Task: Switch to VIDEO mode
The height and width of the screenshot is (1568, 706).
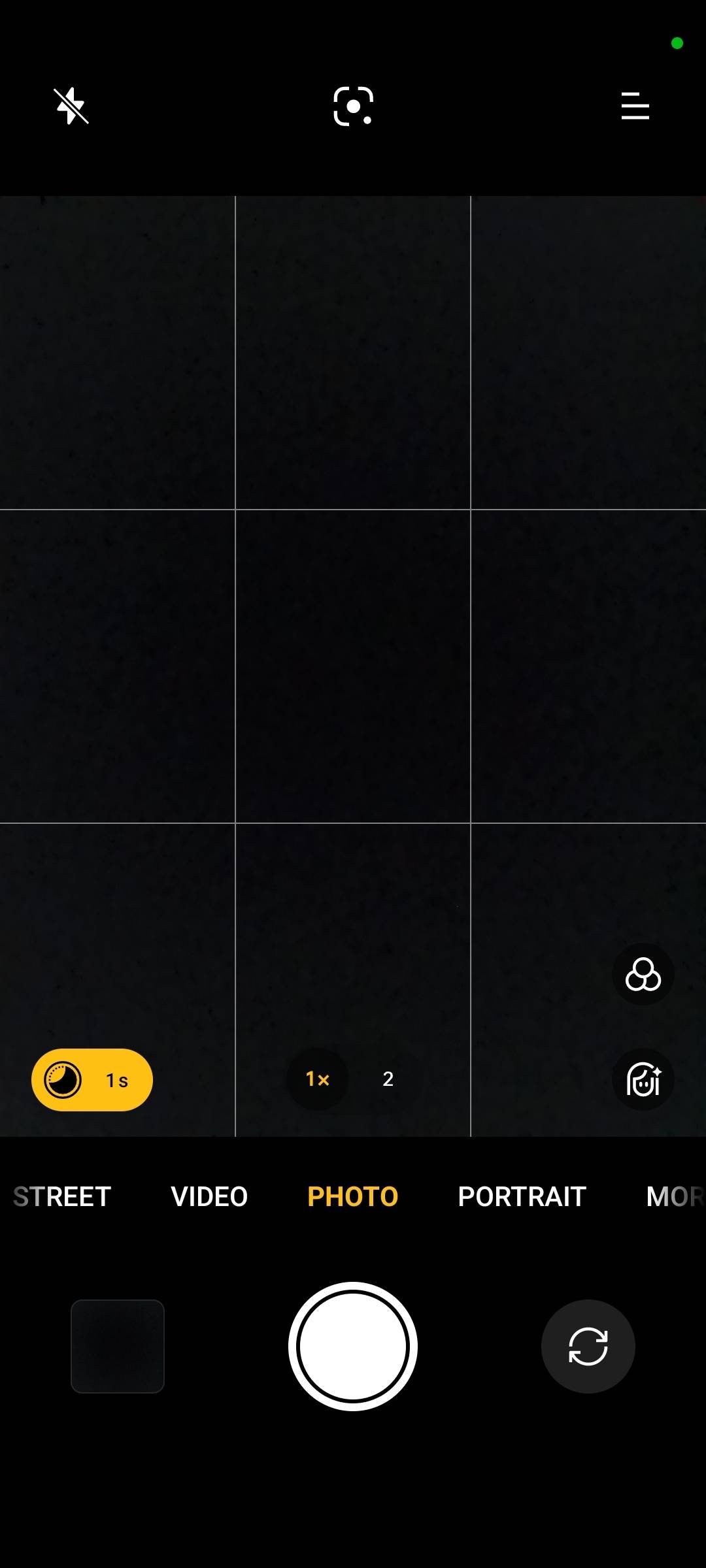Action: click(x=209, y=1196)
